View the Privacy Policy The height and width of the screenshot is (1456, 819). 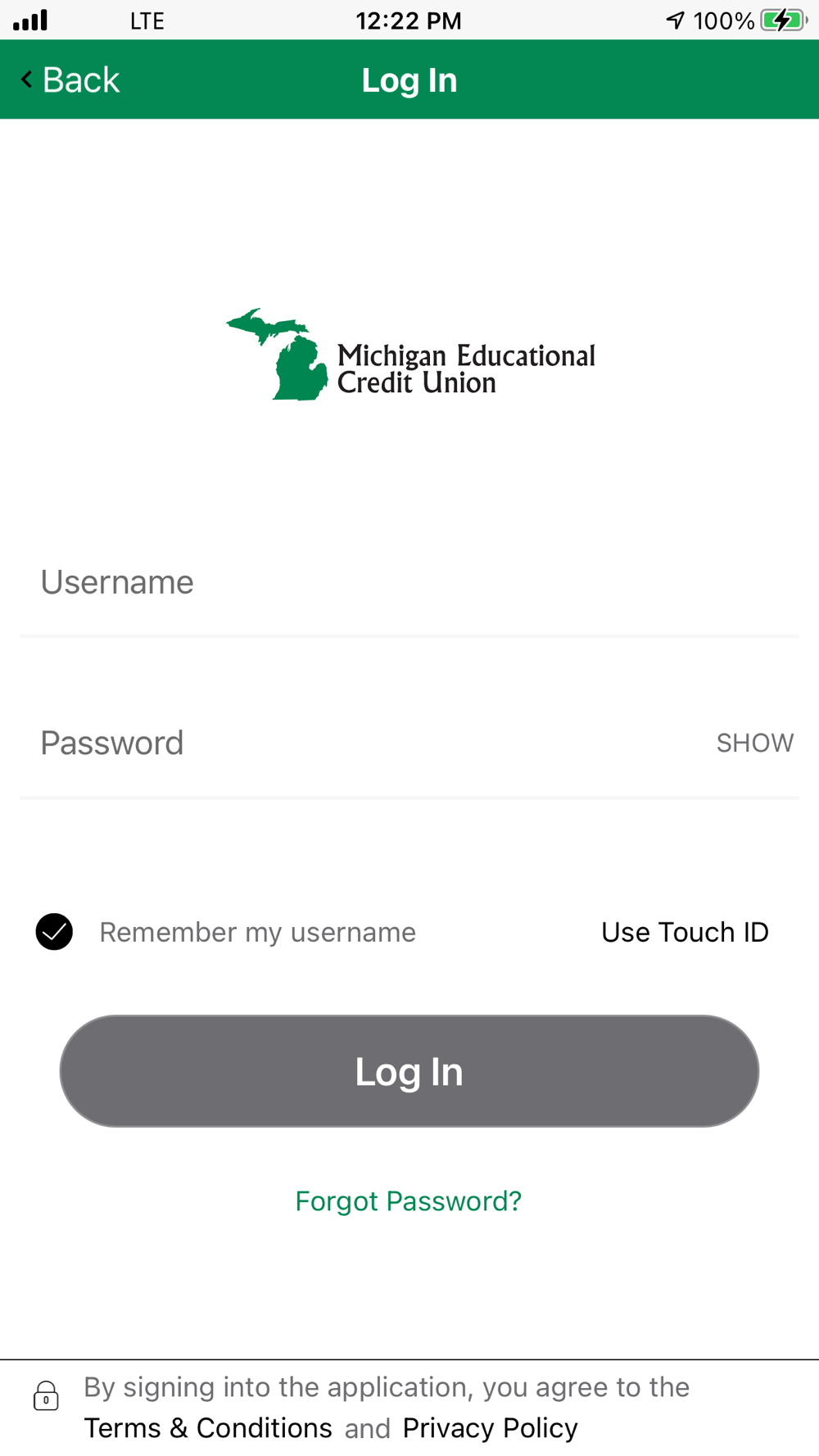click(x=490, y=1428)
